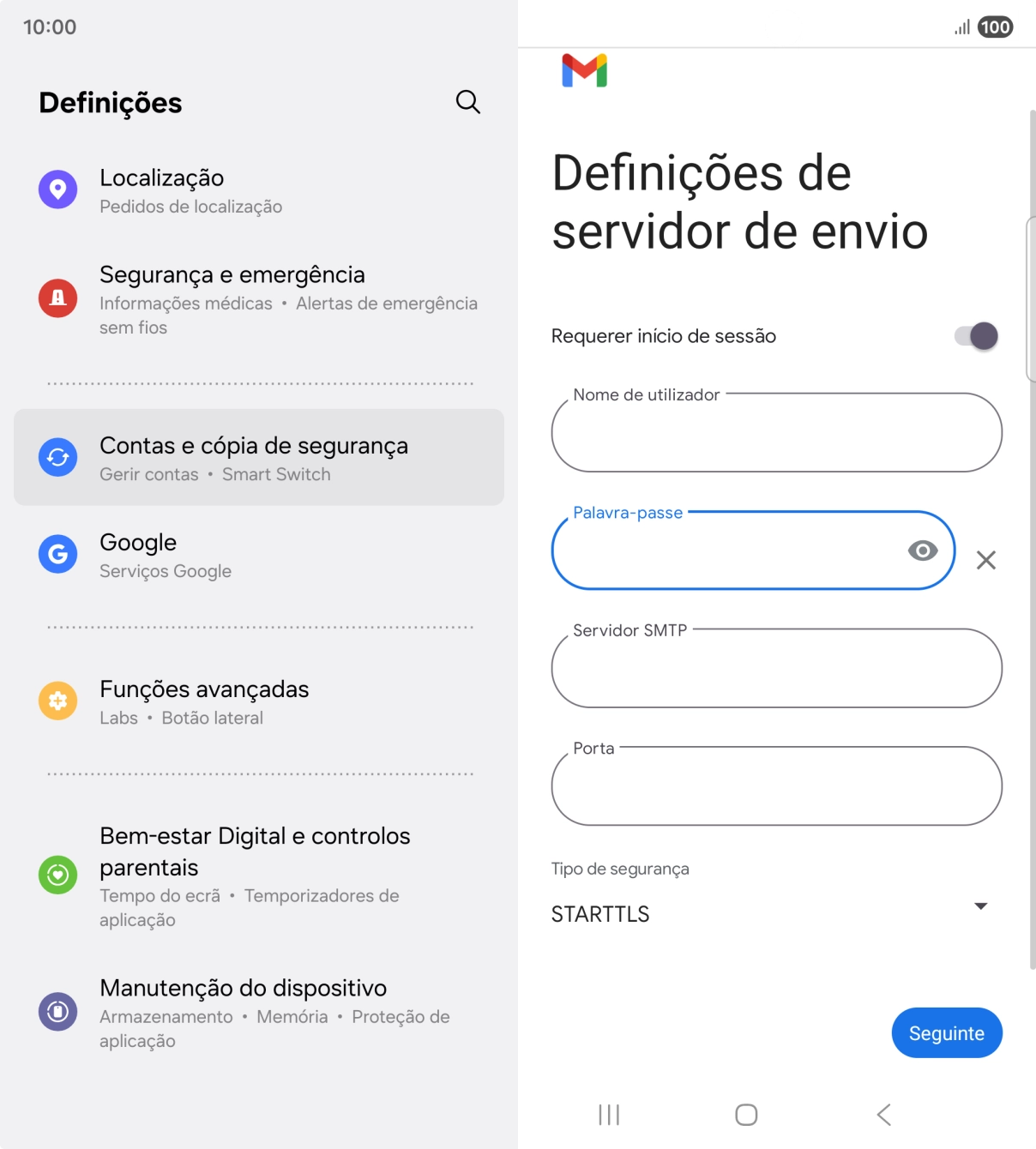Continue with the Seguinte button
The height and width of the screenshot is (1149, 1036).
pyautogui.click(x=946, y=1033)
